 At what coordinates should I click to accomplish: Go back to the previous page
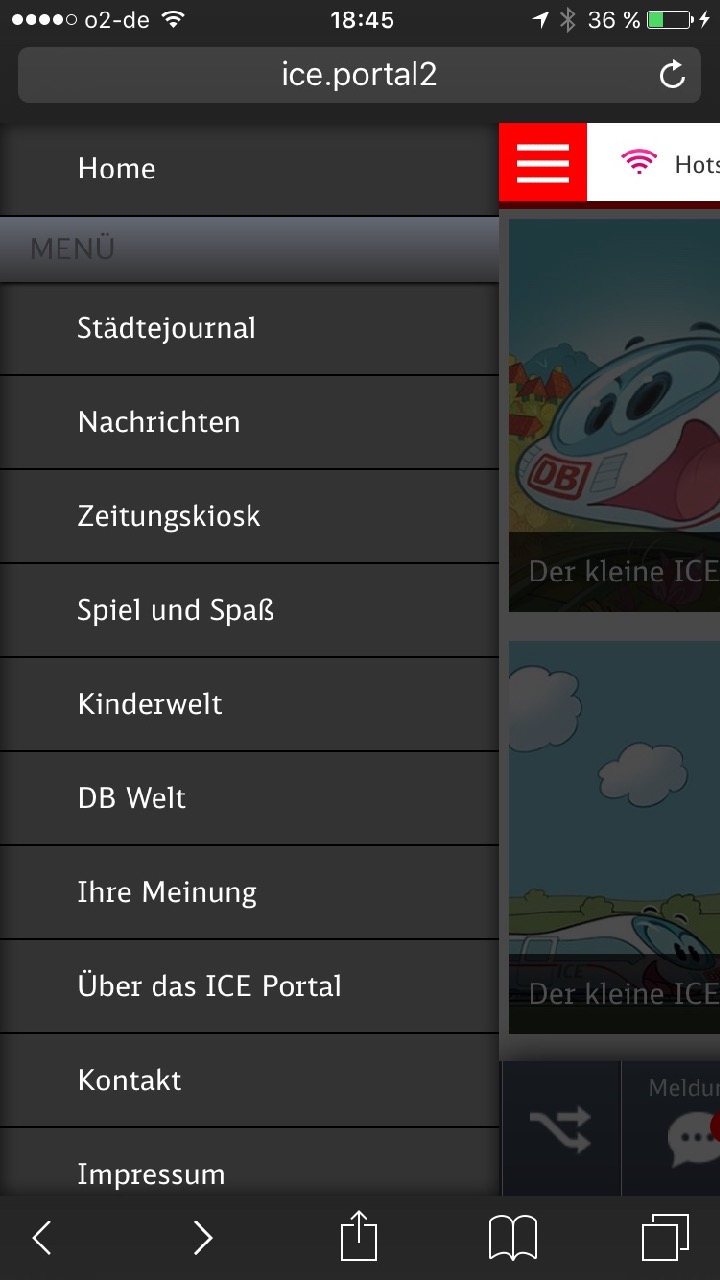(42, 1238)
